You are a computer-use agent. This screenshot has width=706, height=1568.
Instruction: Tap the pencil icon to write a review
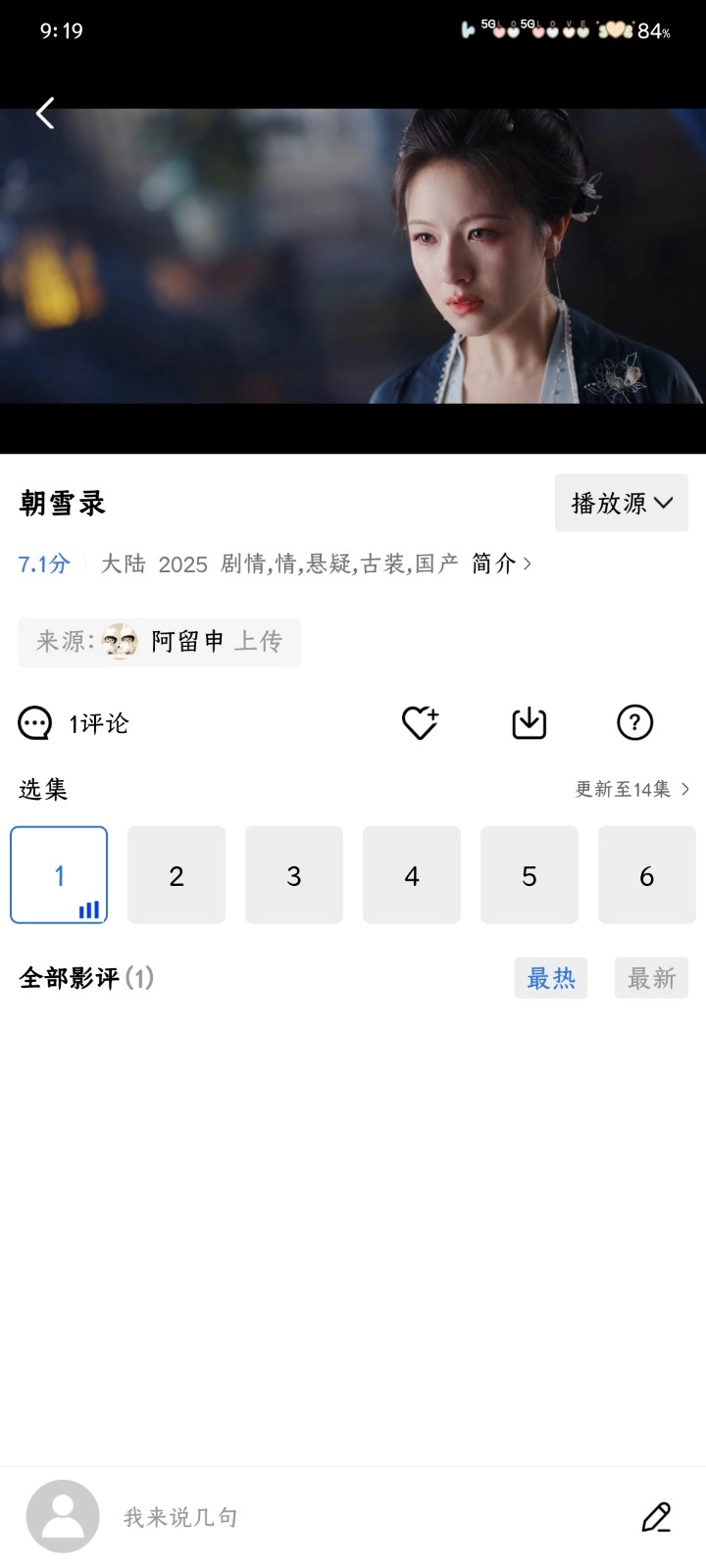tap(655, 1516)
